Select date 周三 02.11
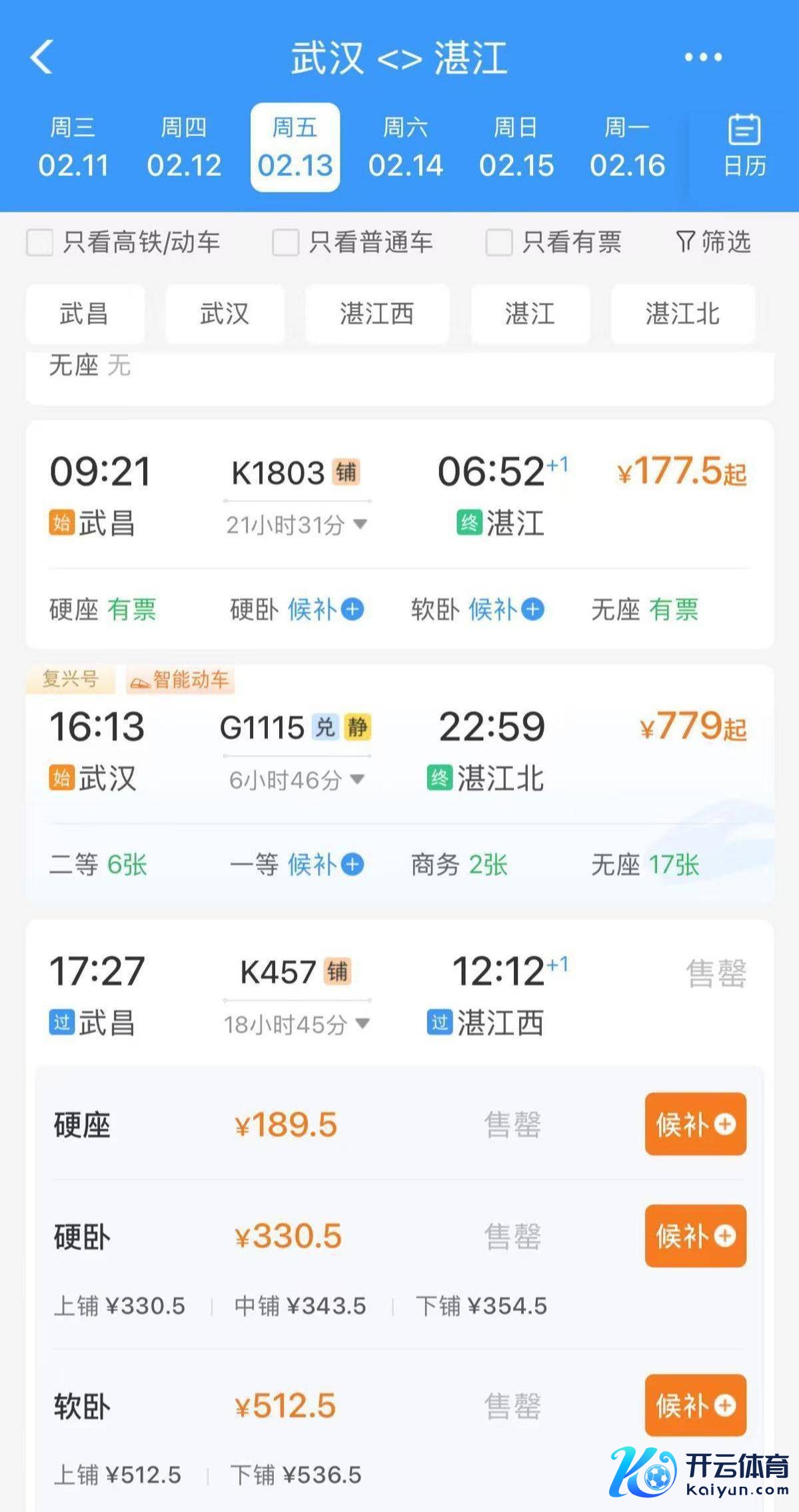 73,148
